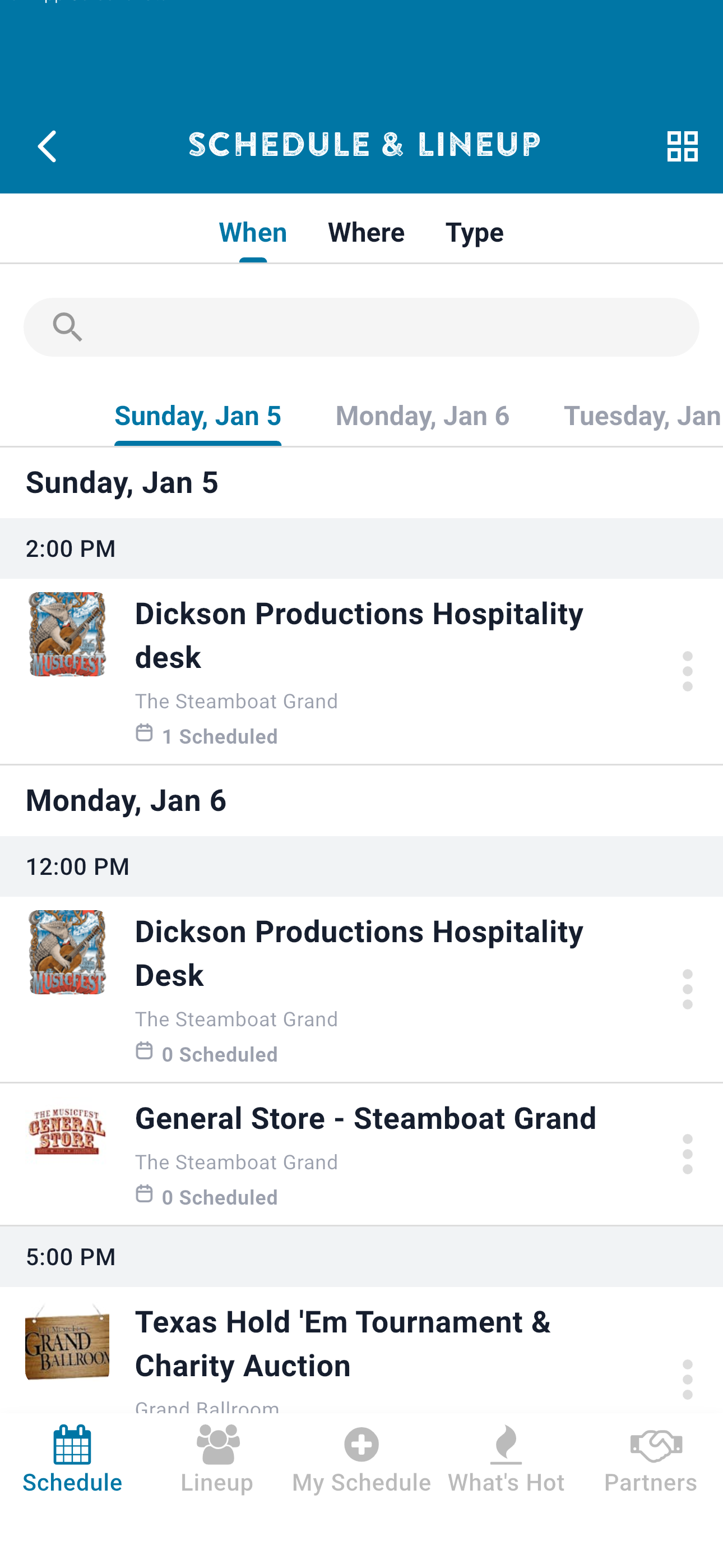Open Dickson Productions Hospitality desk at 2:00 PM
Viewport: 723px width, 1568px height.
pyautogui.click(x=361, y=671)
